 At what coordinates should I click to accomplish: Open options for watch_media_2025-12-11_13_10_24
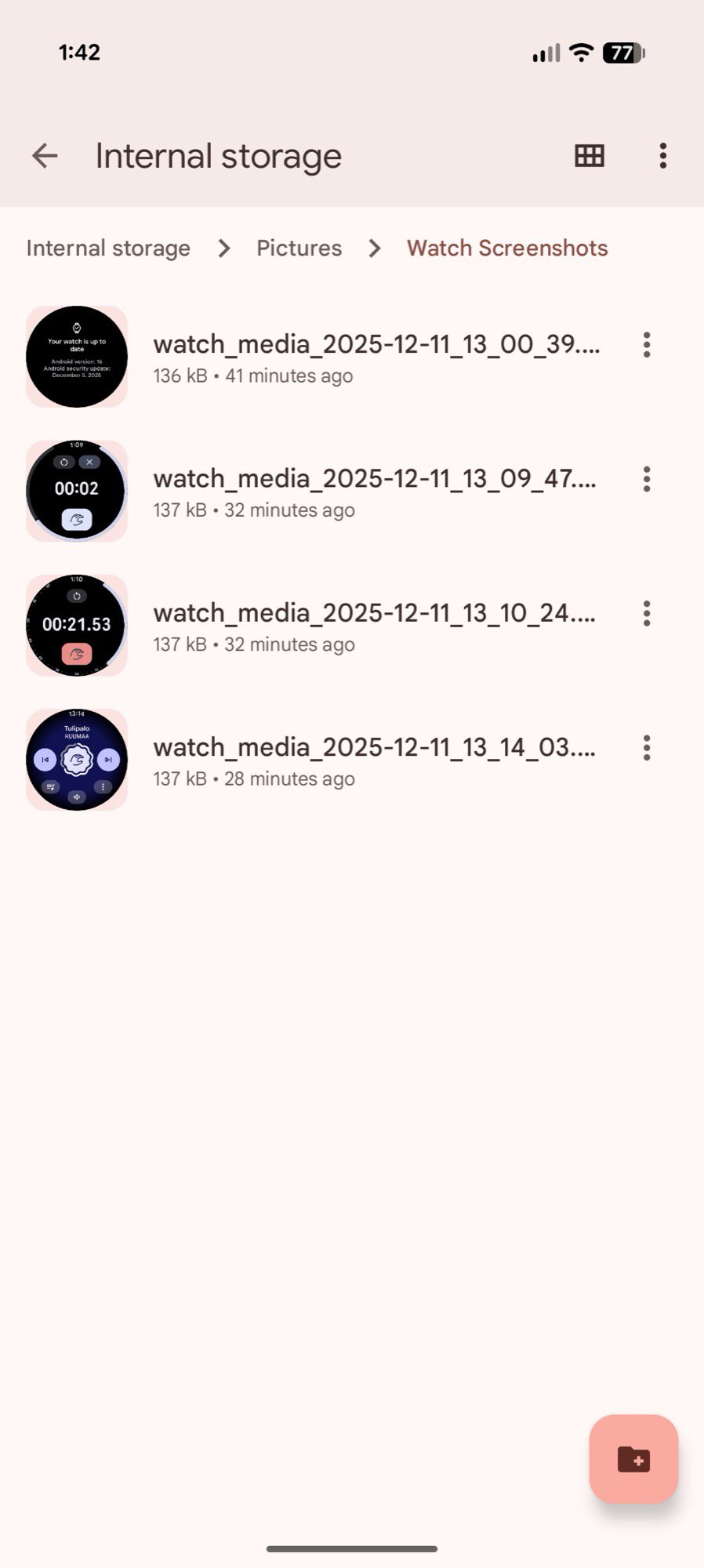click(x=647, y=615)
